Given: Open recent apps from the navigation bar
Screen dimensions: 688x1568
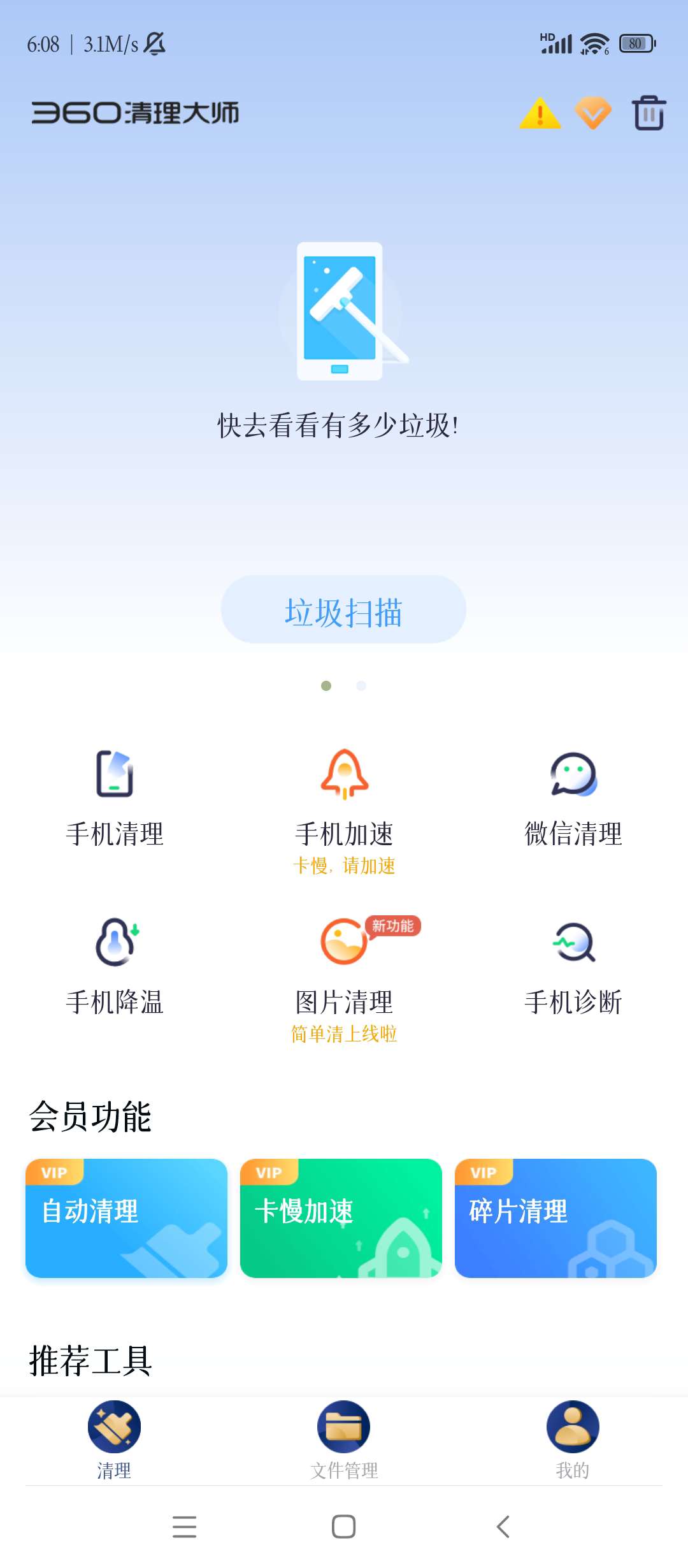Looking at the screenshot, I should (185, 1527).
